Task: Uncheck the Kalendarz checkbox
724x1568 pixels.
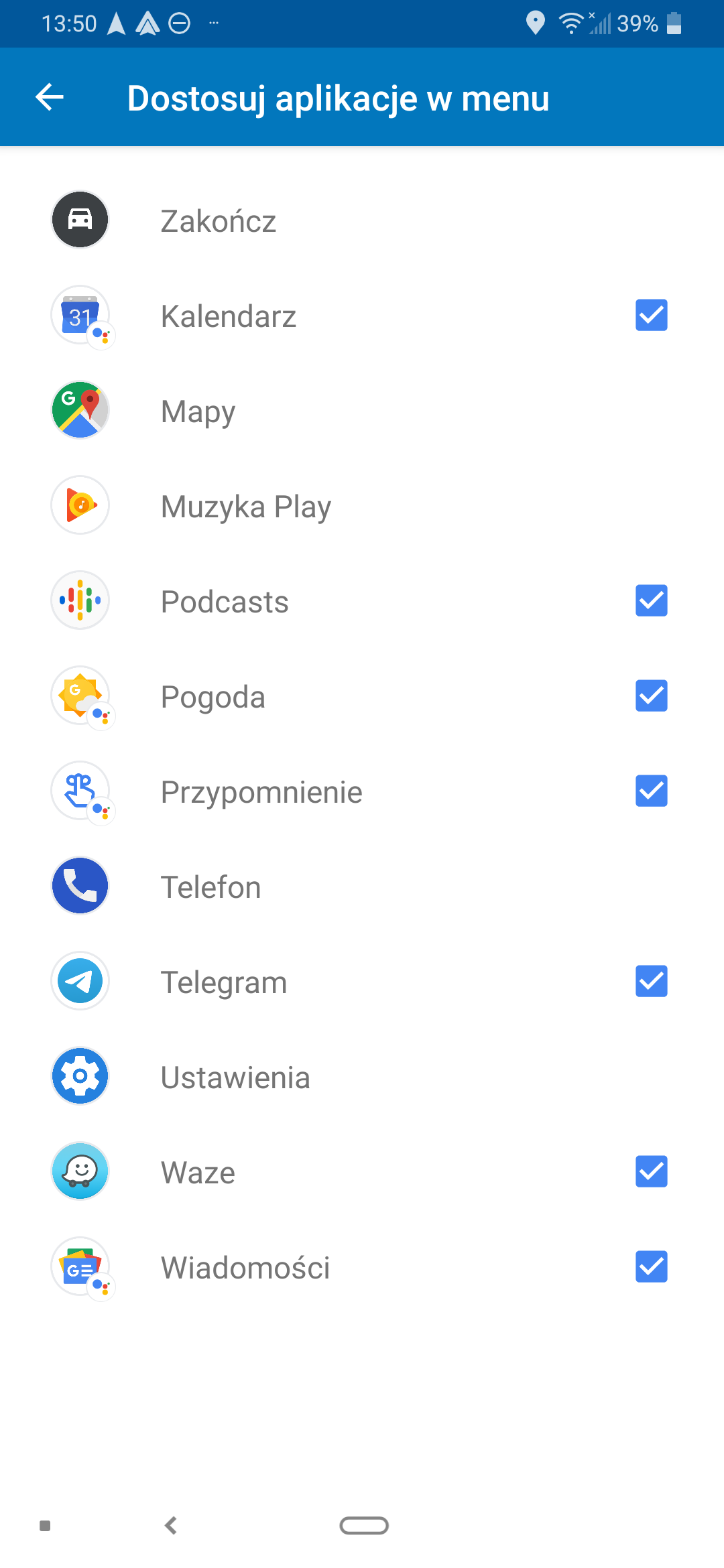Action: [x=651, y=315]
